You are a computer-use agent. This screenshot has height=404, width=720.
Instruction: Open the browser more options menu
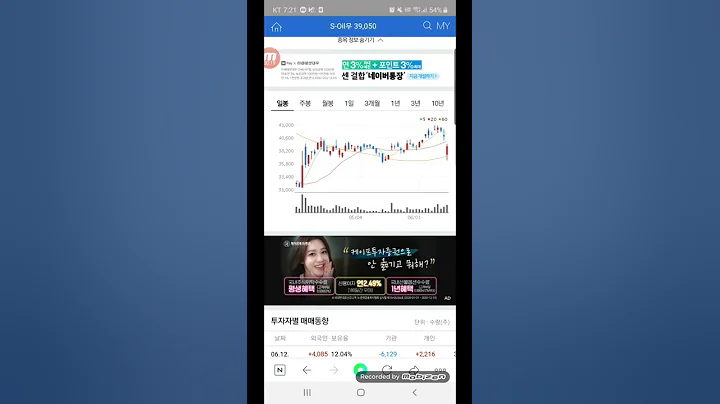point(440,370)
